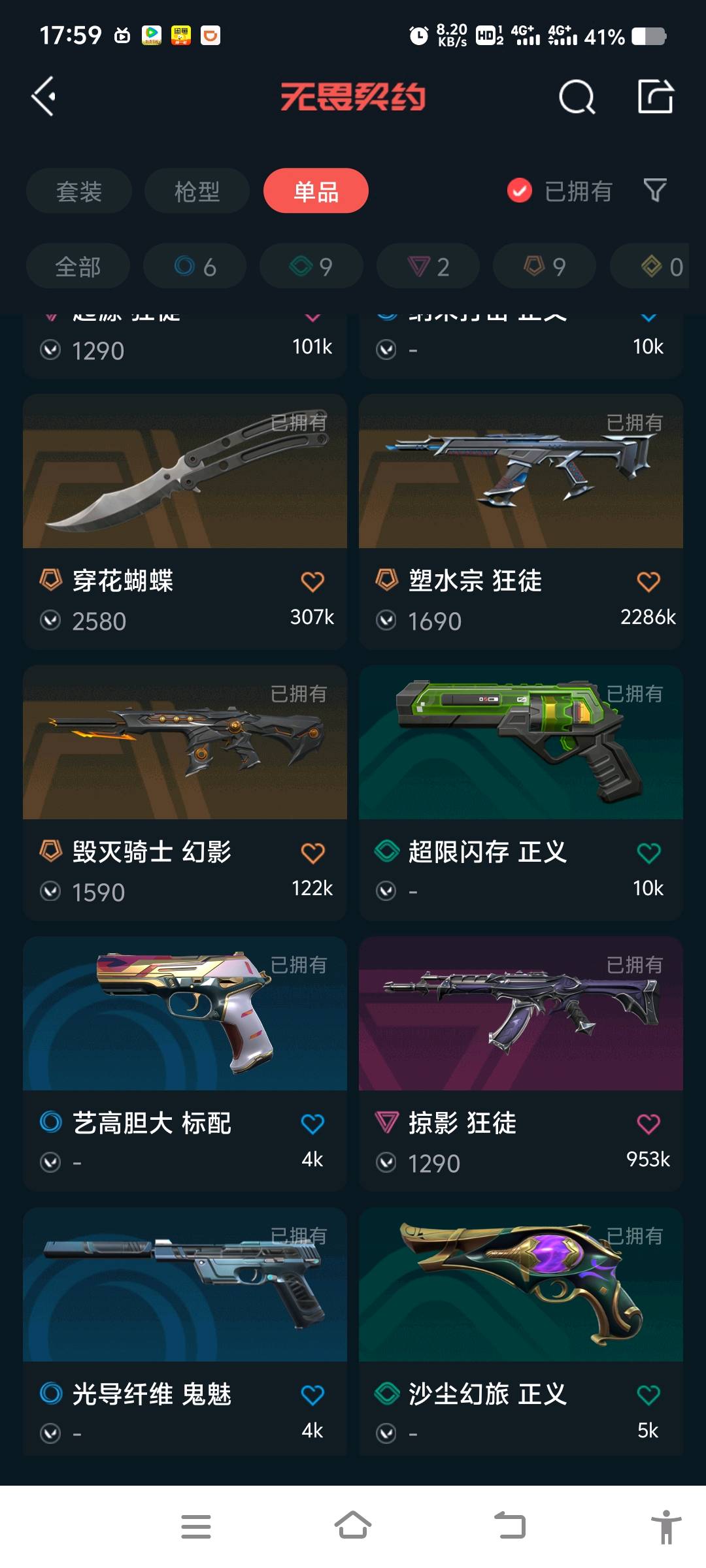Select the 单品 tab
706x1568 pixels.
tap(316, 191)
